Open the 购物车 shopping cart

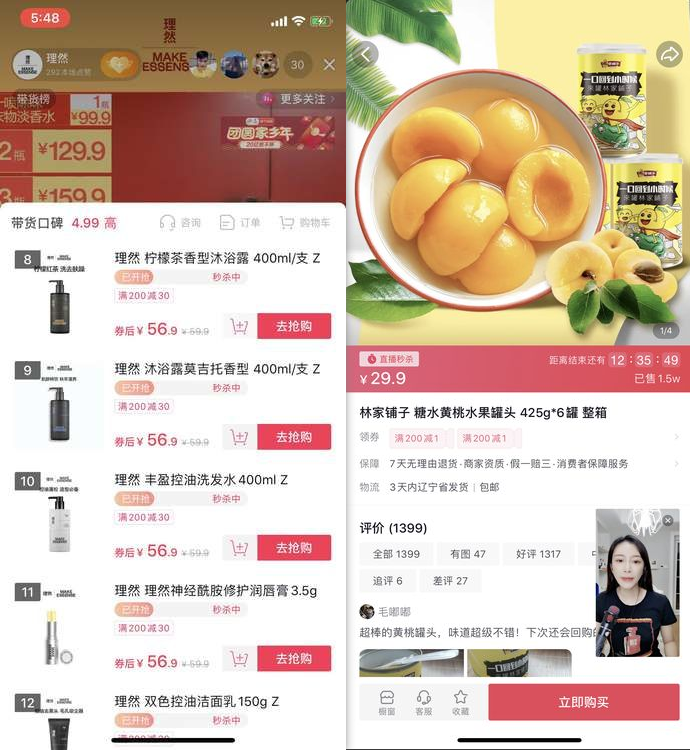pos(305,223)
